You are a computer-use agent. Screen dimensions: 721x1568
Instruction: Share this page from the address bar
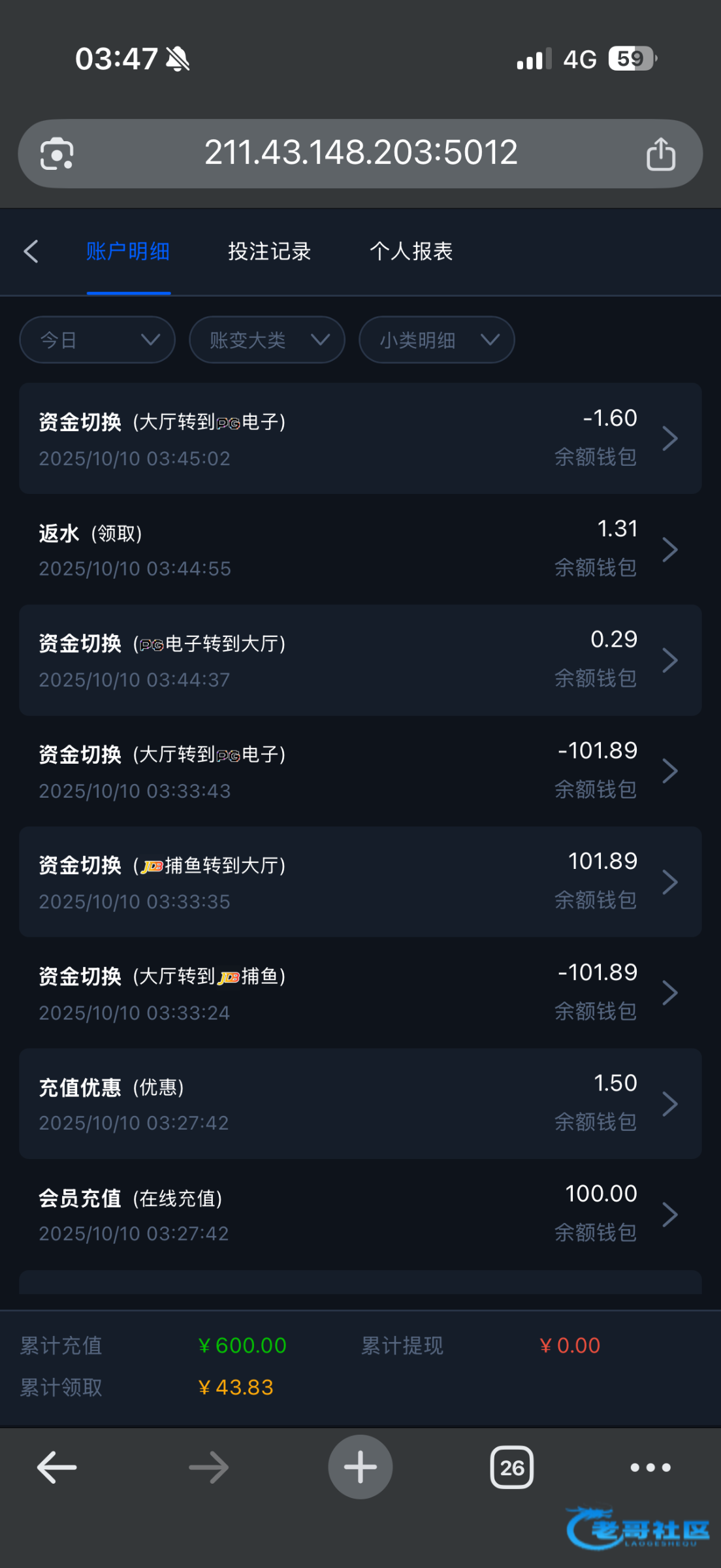pyautogui.click(x=660, y=154)
